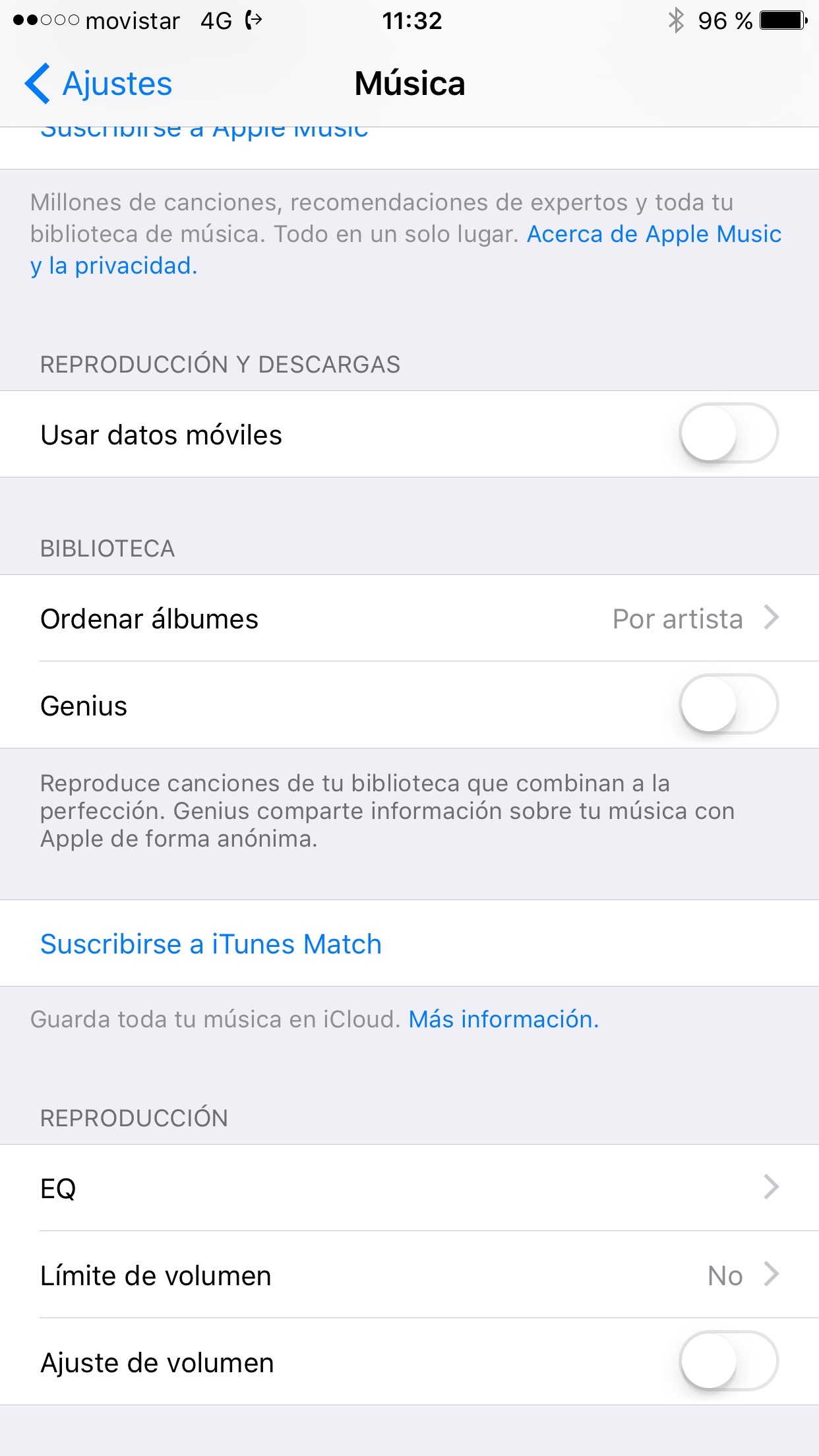Tap Suscribirse a iTunes Match
Screen dimensions: 819x1456
(x=211, y=944)
